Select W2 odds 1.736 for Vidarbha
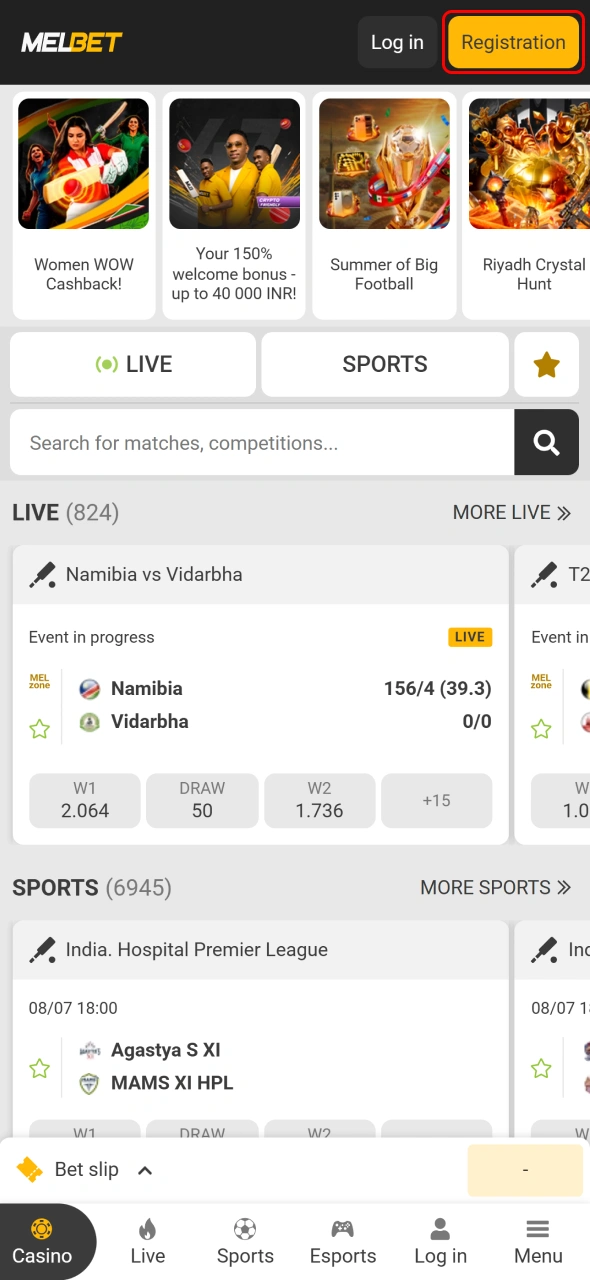This screenshot has width=590, height=1280. pyautogui.click(x=319, y=800)
